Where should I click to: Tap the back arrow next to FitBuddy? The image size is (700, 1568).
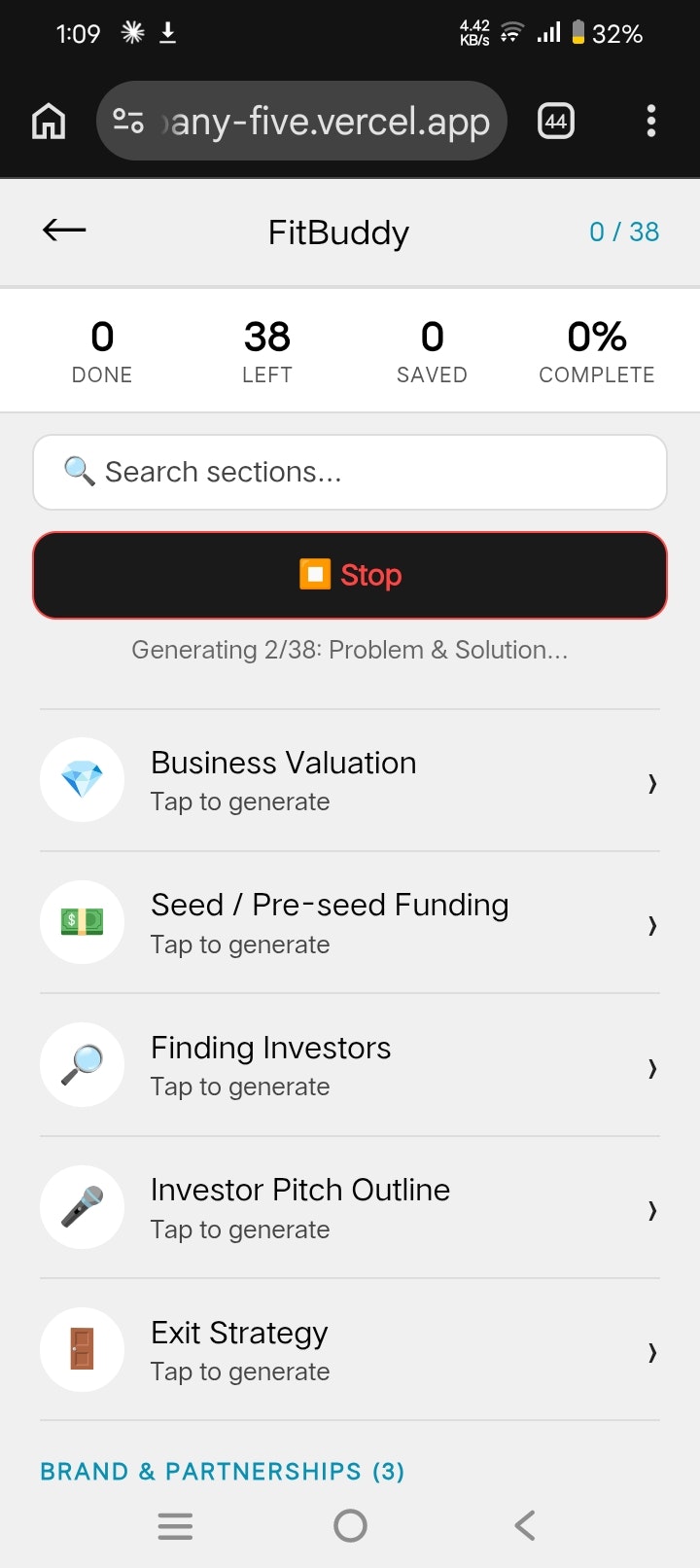coord(62,231)
